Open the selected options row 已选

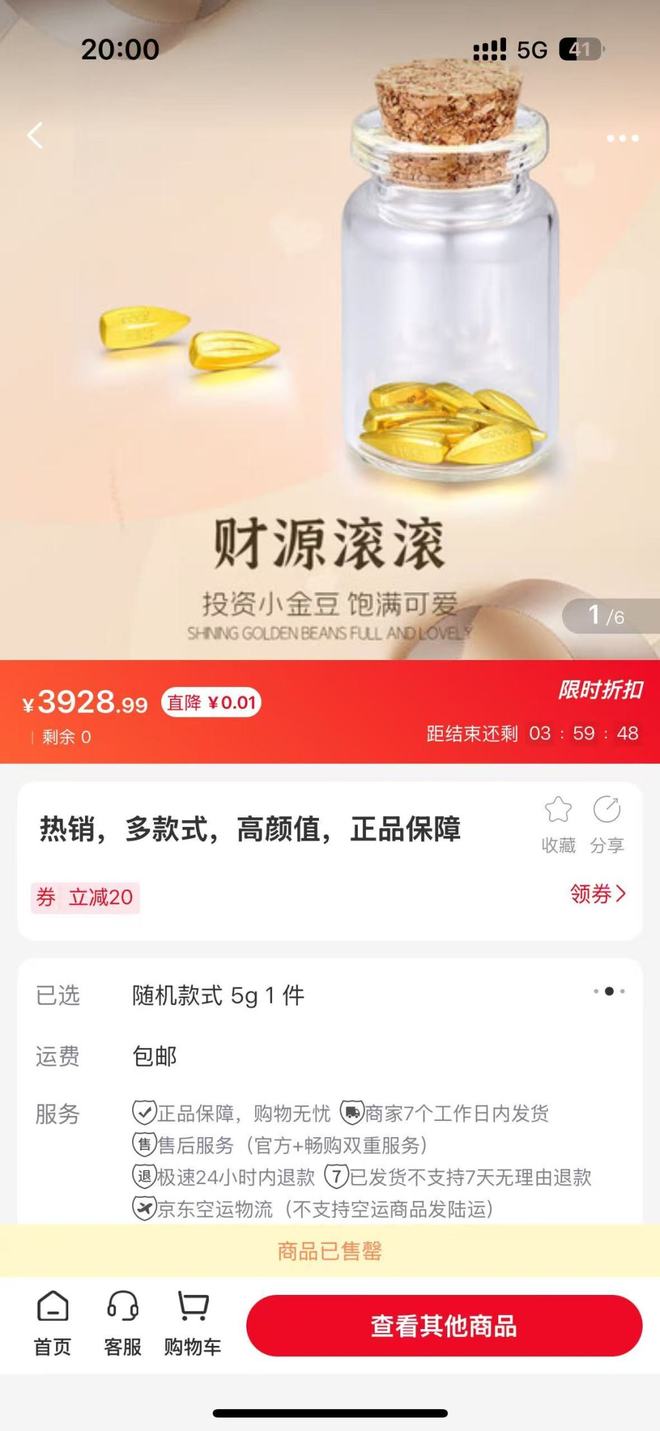[x=330, y=996]
